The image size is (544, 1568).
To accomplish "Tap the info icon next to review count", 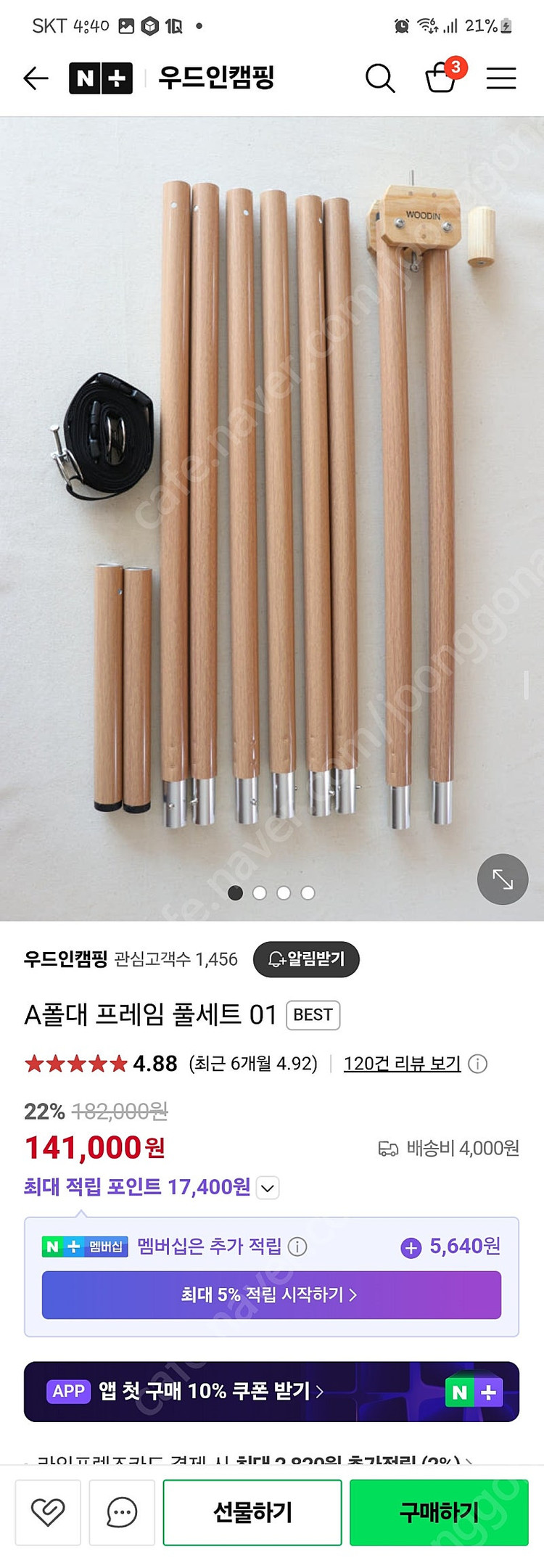I will pyautogui.click(x=477, y=1064).
